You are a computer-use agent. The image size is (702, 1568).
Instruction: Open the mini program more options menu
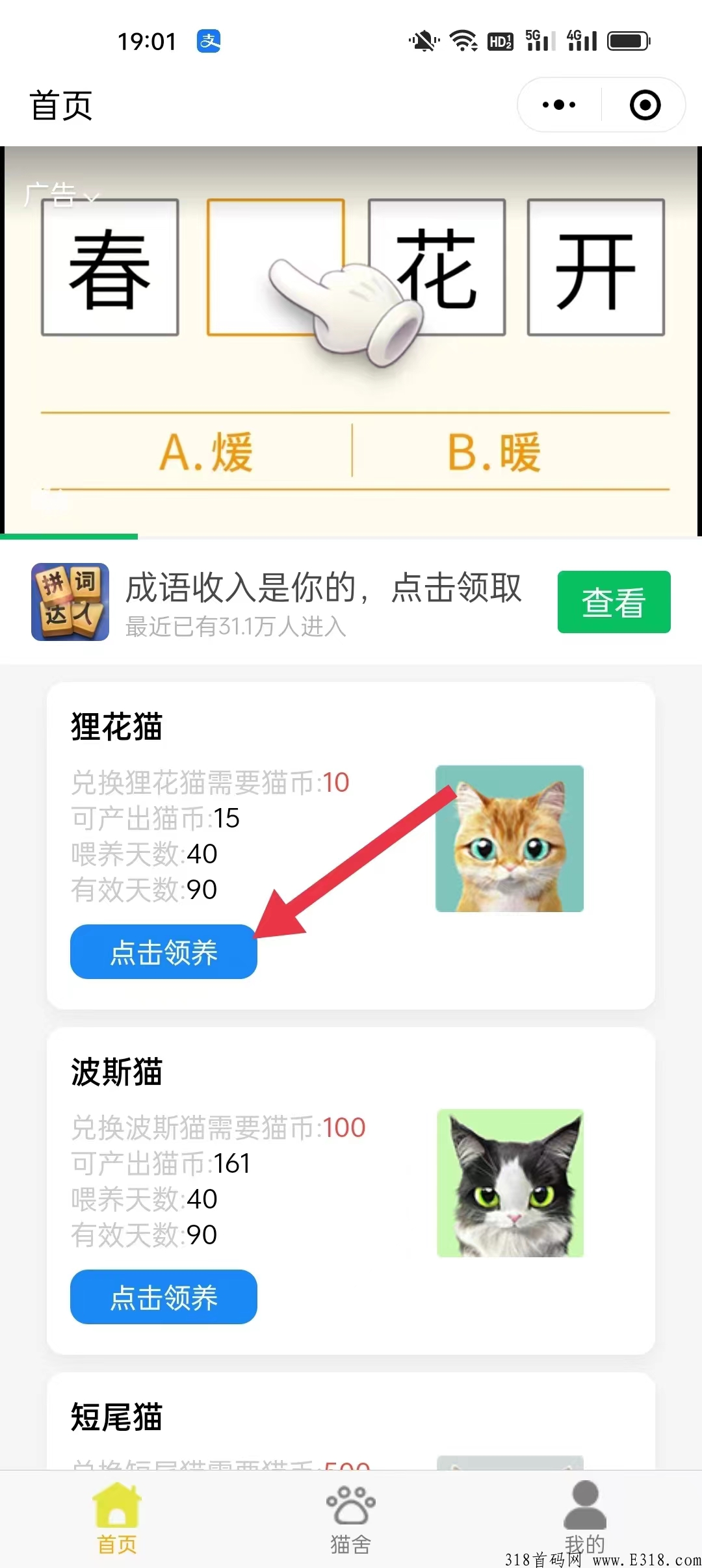pos(559,105)
